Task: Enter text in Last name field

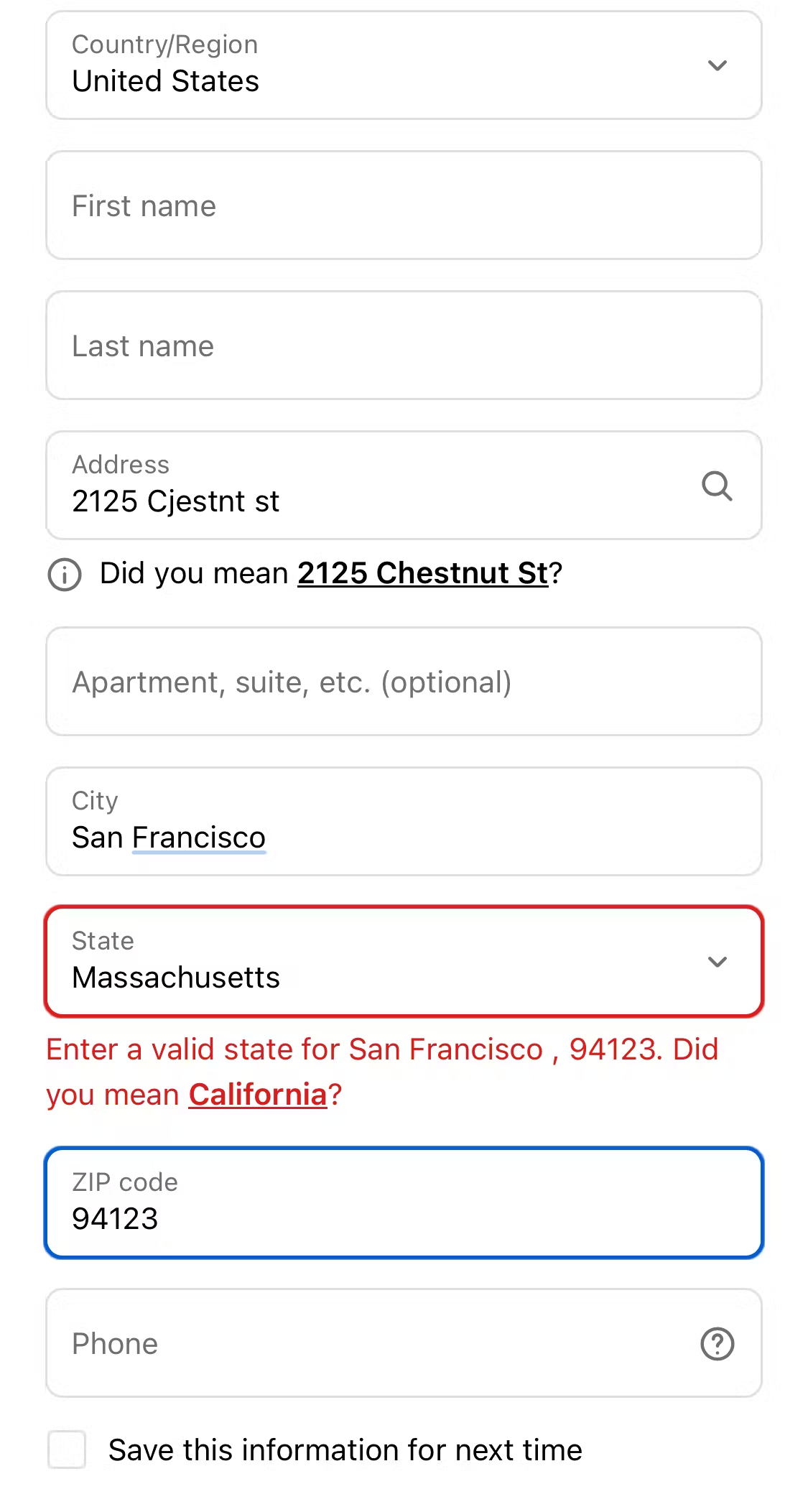Action: 402,345
